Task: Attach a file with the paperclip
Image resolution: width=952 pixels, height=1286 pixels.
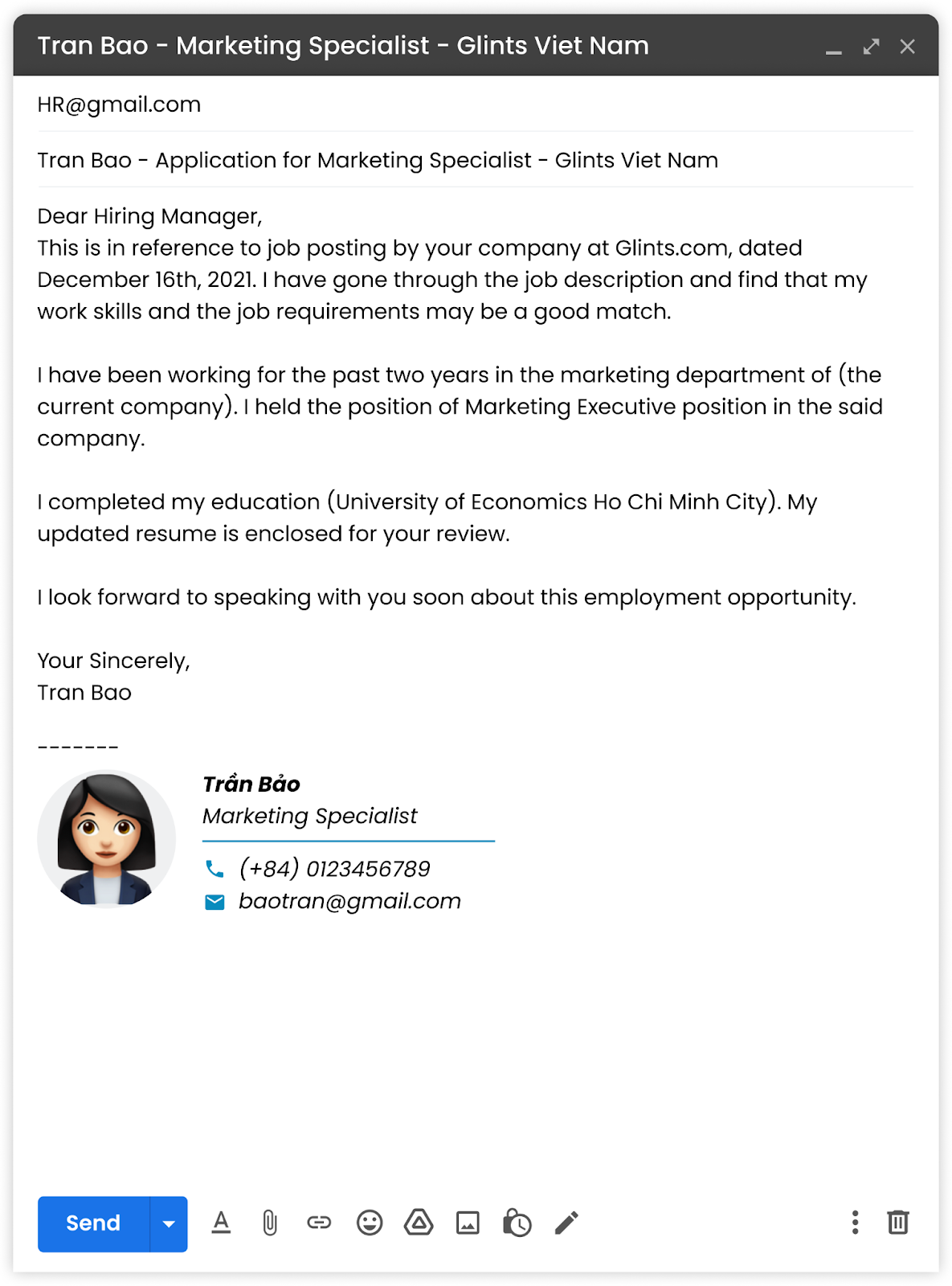Action: pyautogui.click(x=270, y=1223)
